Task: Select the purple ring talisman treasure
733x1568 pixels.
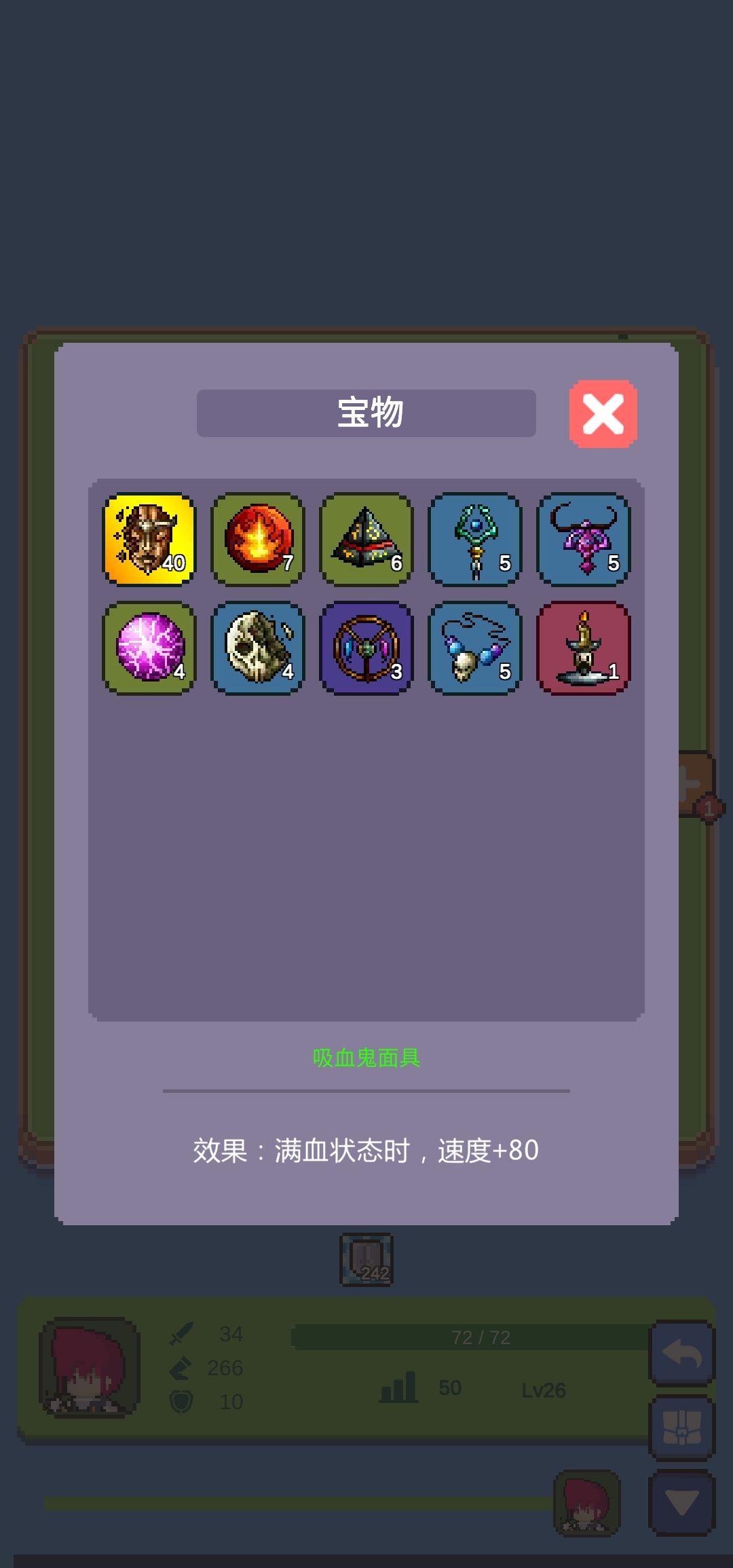Action: [x=366, y=648]
